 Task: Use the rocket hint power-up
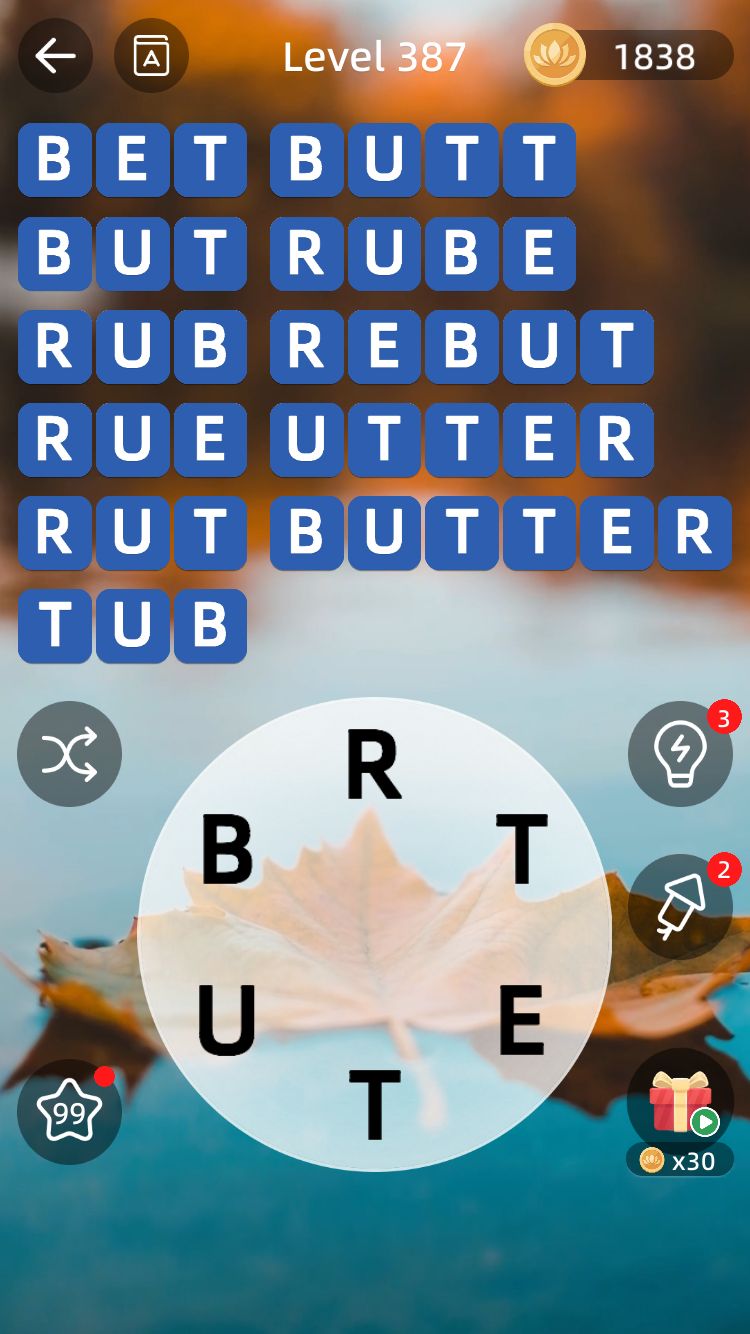click(x=680, y=906)
